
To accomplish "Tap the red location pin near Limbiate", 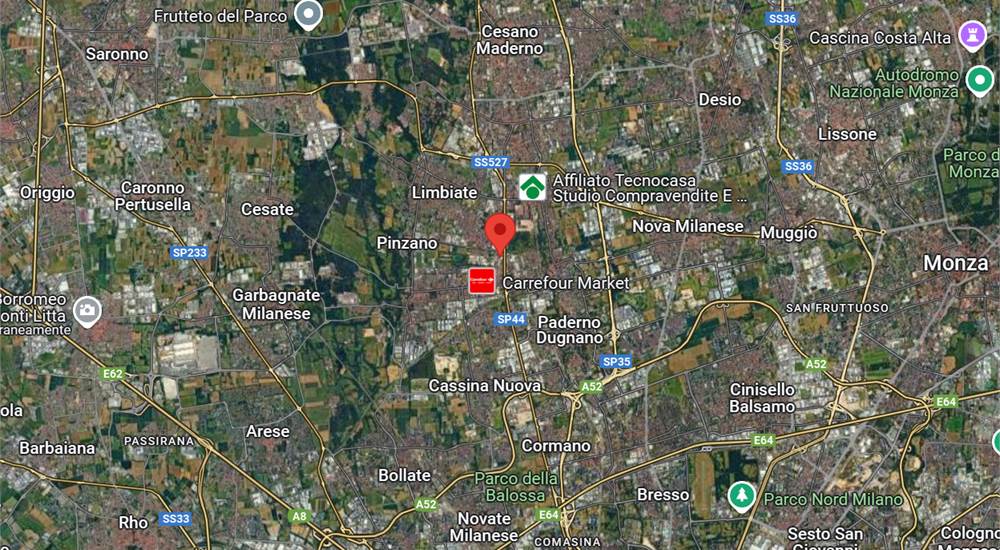I will pyautogui.click(x=500, y=231).
